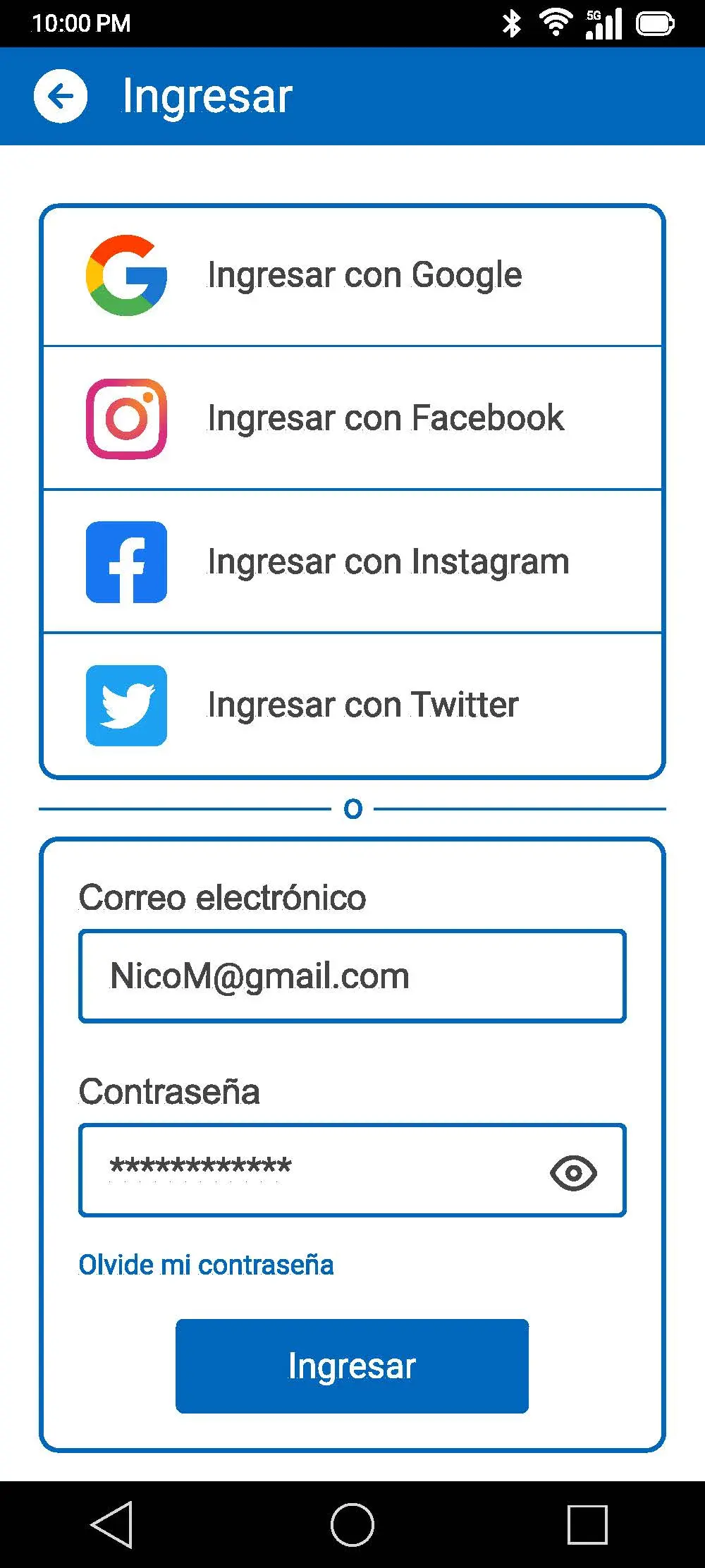Select Ingresar con Google
This screenshot has width=705, height=1568.
tap(352, 276)
